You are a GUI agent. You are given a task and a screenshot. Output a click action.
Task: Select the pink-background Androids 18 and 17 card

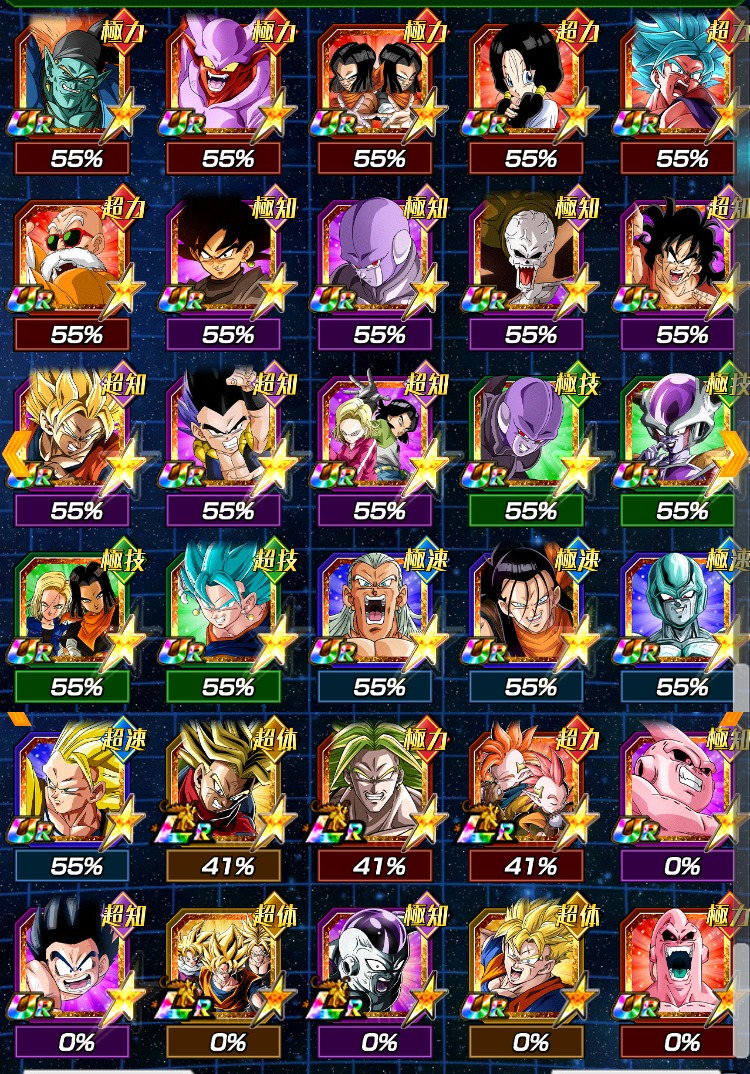click(376, 430)
